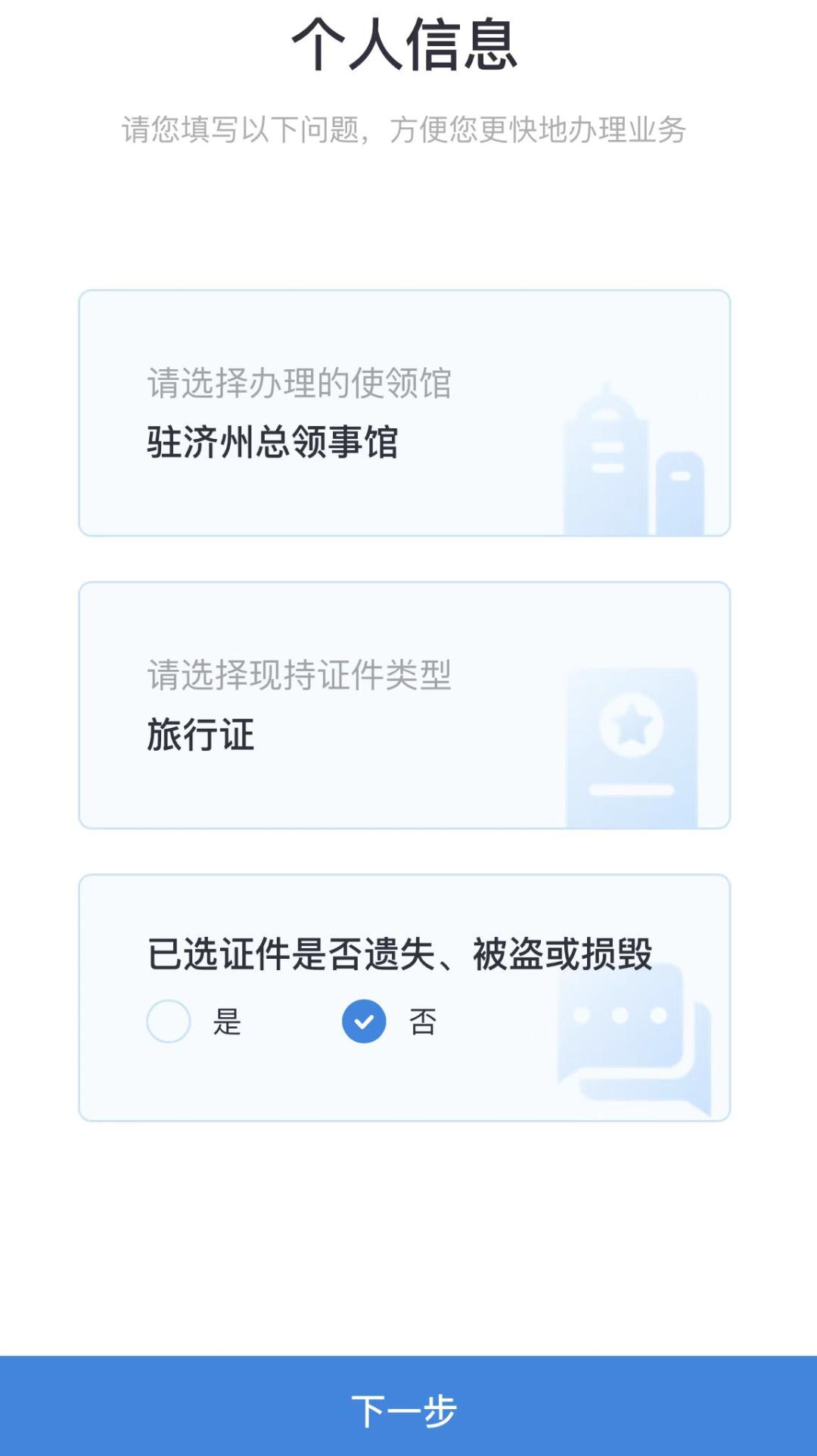This screenshot has width=817, height=1456.
Task: Toggle the empty radio circle beside 是
Action: pyautogui.click(x=168, y=1022)
